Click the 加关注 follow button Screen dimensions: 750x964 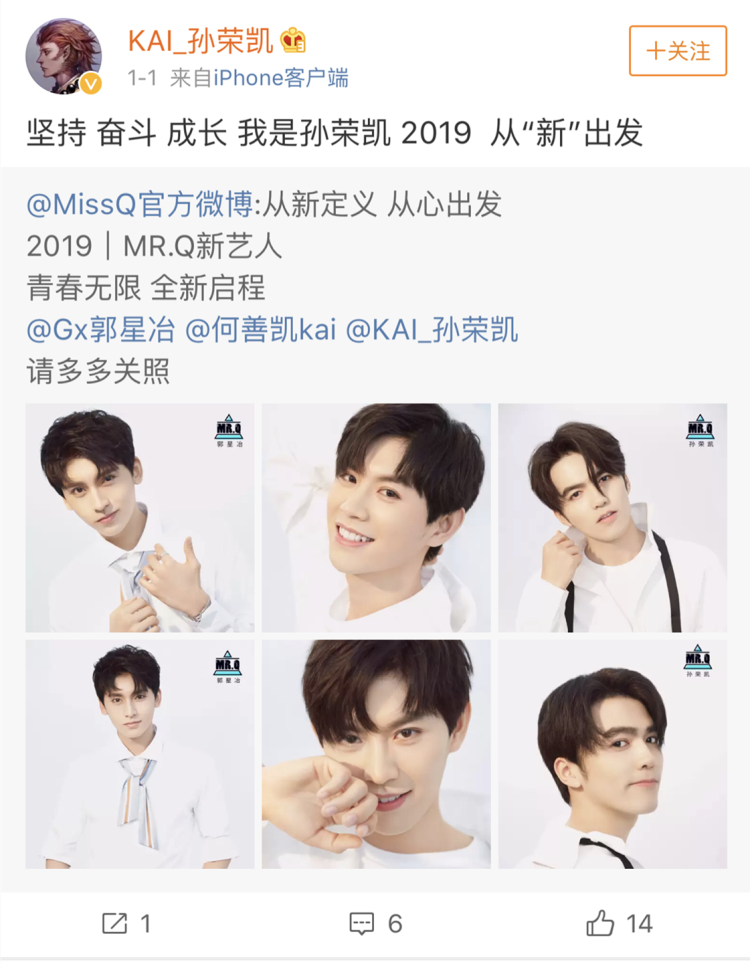(x=676, y=52)
